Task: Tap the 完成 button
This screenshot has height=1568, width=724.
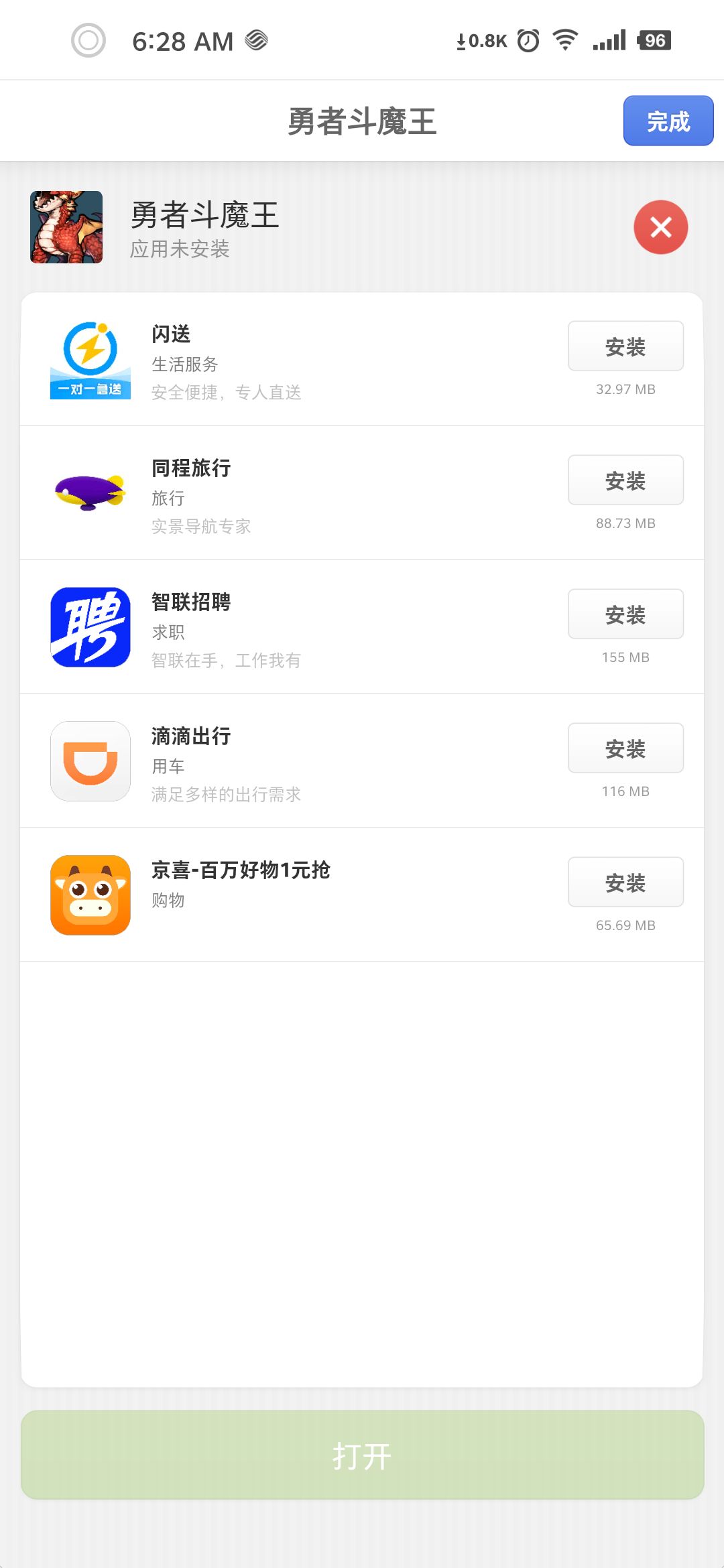Action: pyautogui.click(x=668, y=121)
